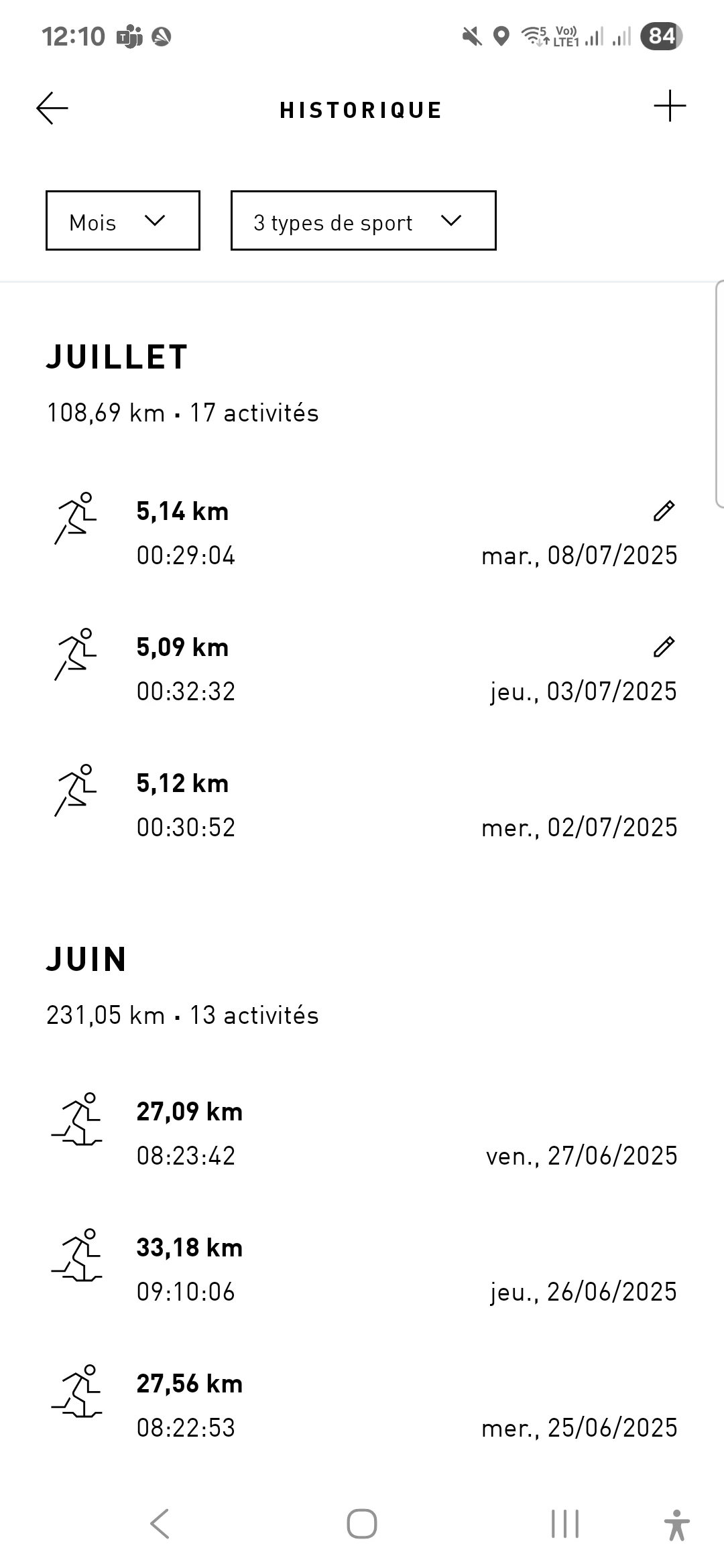The image size is (724, 1568).
Task: Edit the 08/07/2025 activity with the pencil
Action: 664,511
